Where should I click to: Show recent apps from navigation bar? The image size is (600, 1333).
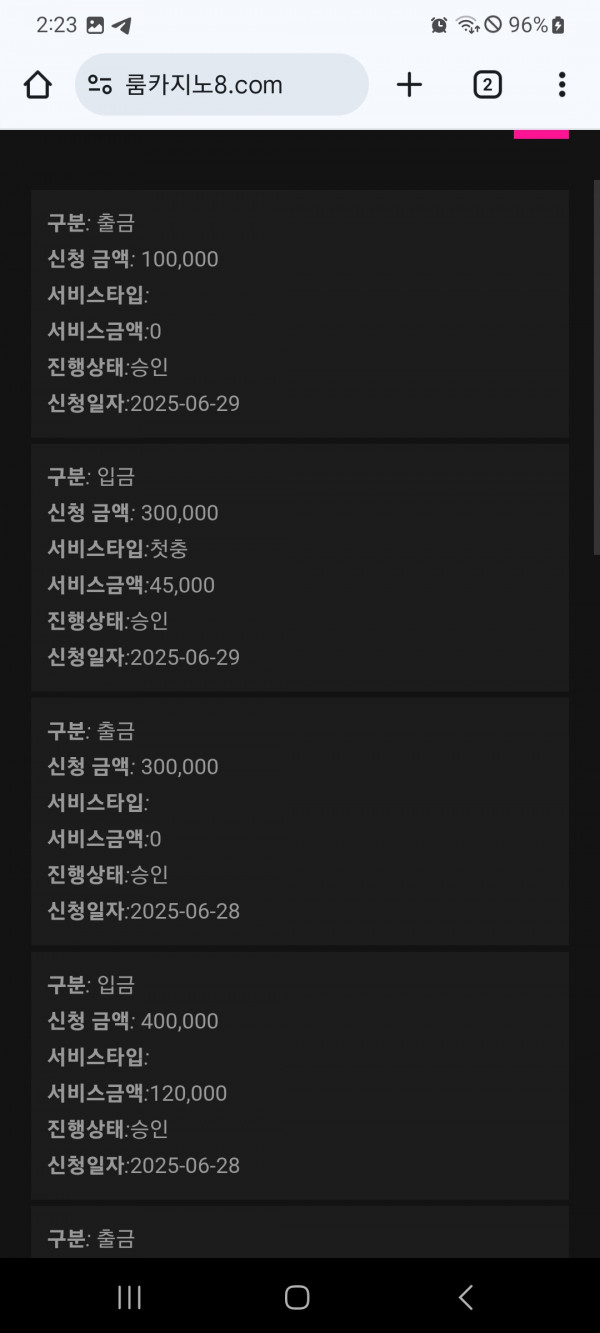[129, 1297]
